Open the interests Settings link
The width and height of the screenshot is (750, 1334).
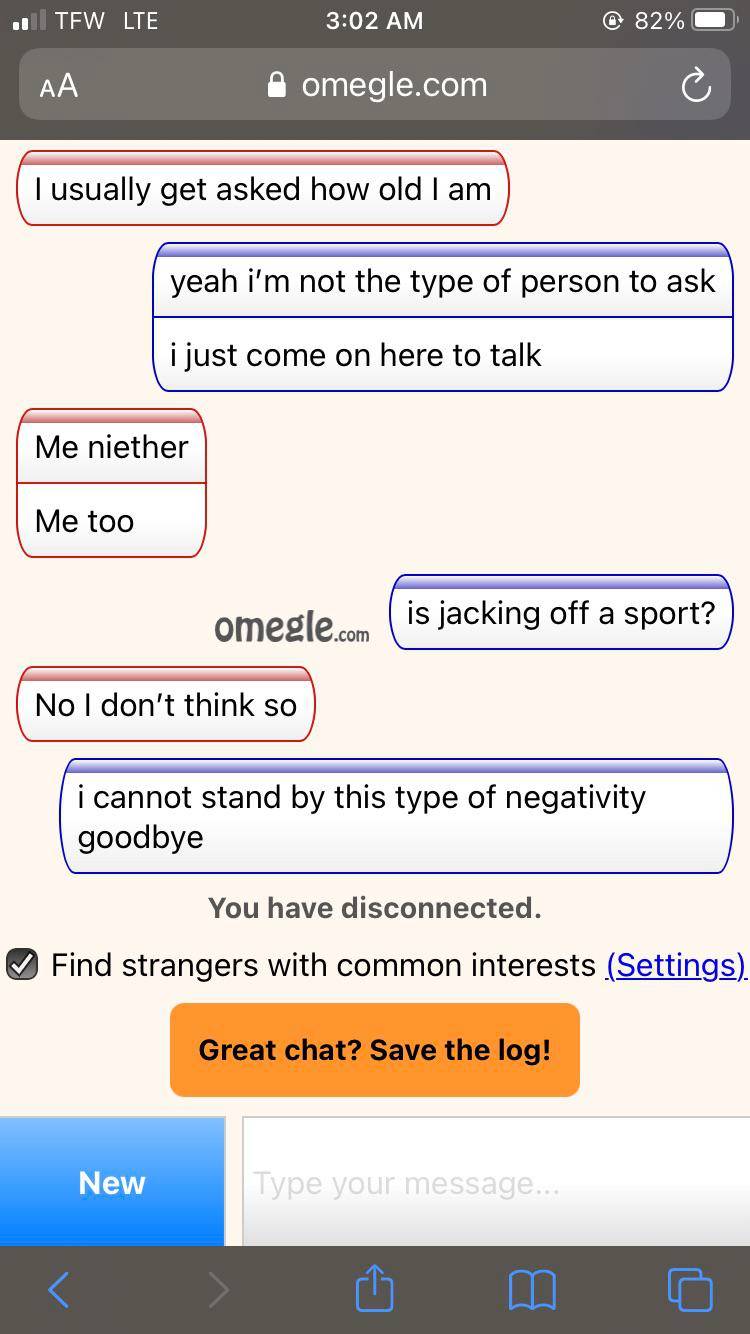(676, 964)
